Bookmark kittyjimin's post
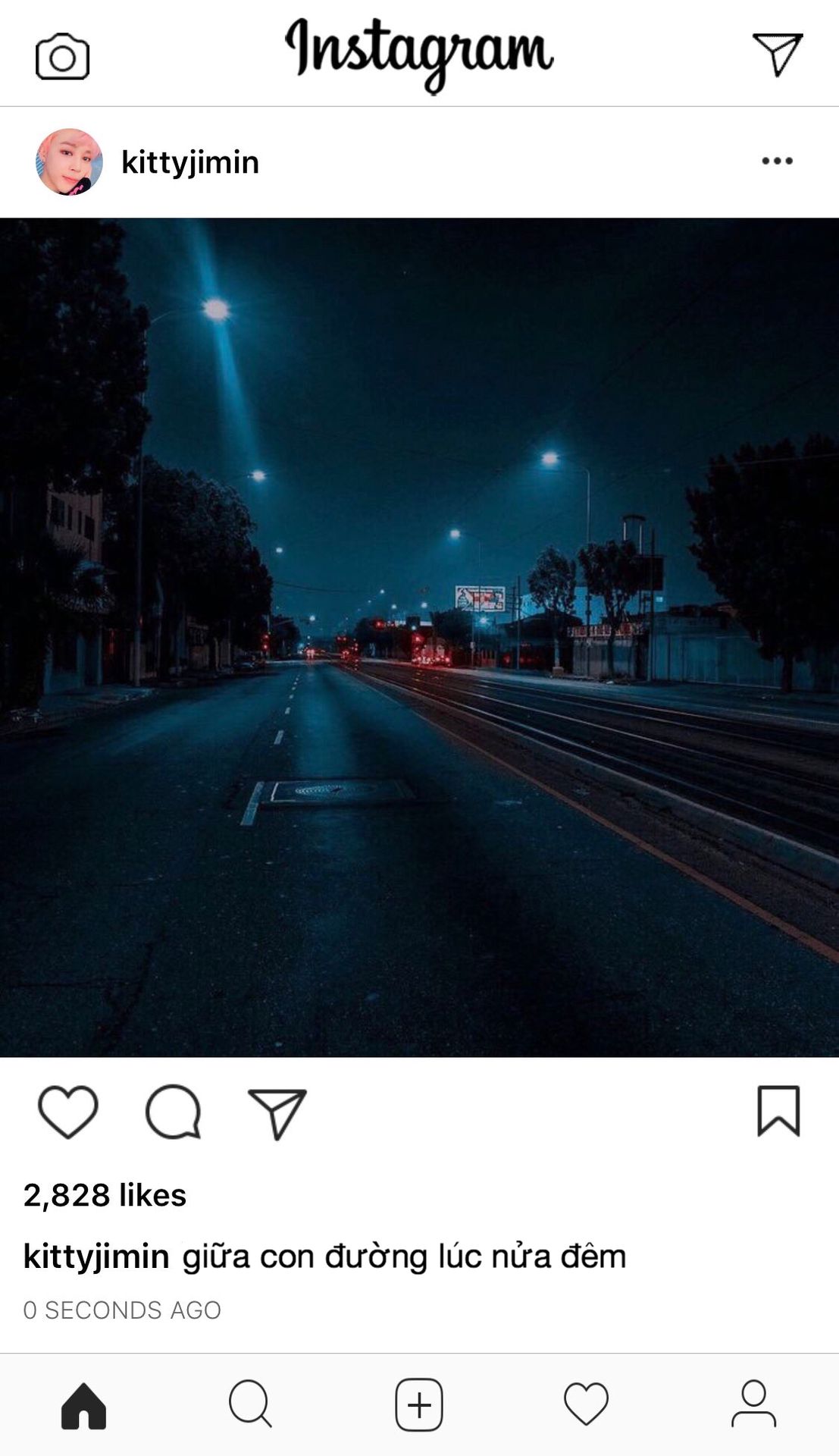This screenshot has height=1456, width=839. coord(778,1111)
